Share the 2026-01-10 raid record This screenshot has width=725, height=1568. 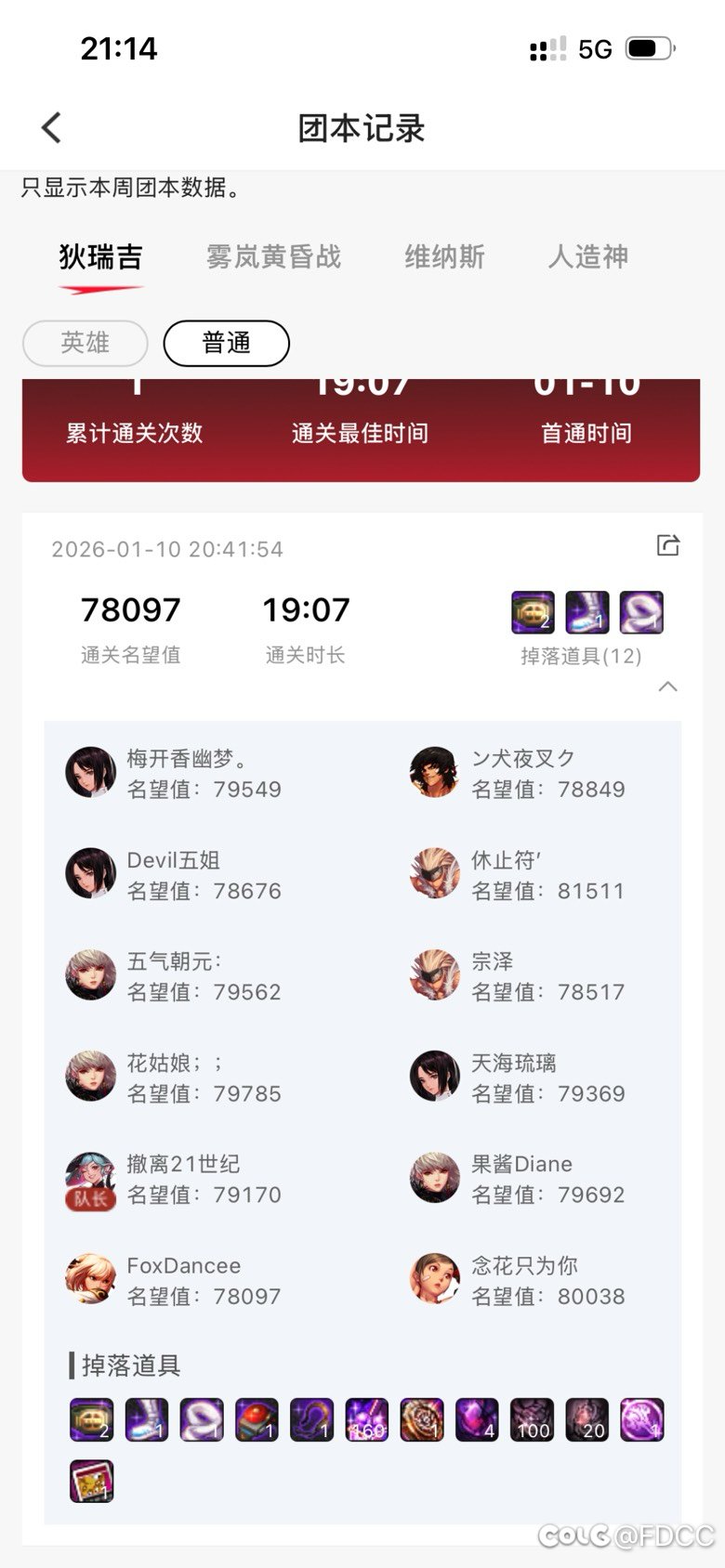click(667, 545)
